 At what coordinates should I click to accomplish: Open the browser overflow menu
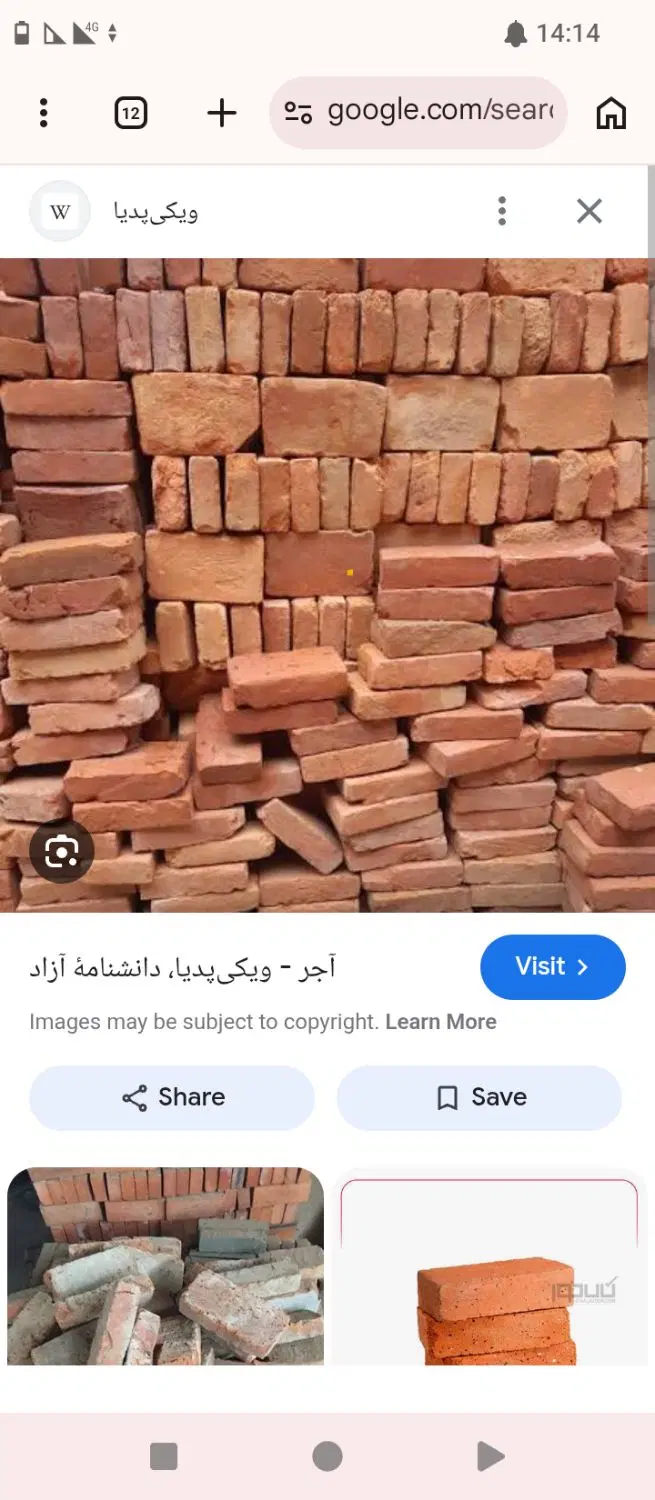[43, 113]
